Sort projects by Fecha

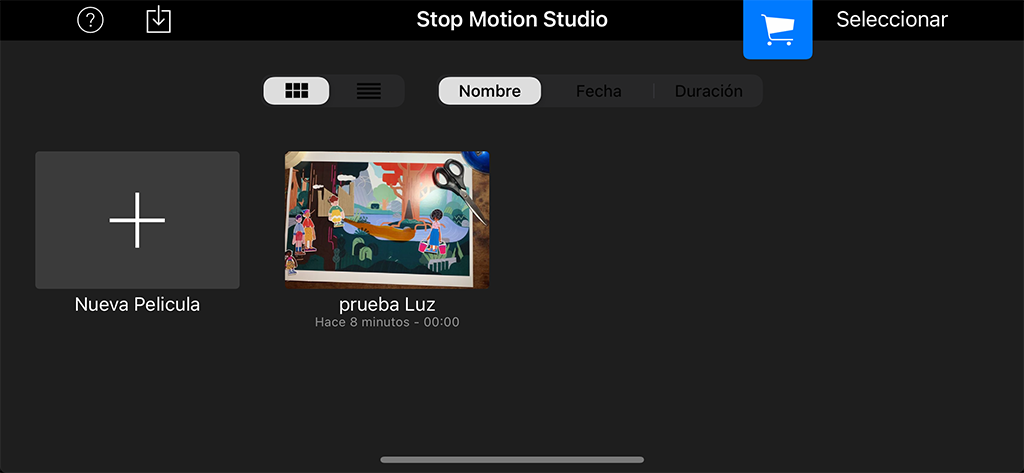click(598, 91)
